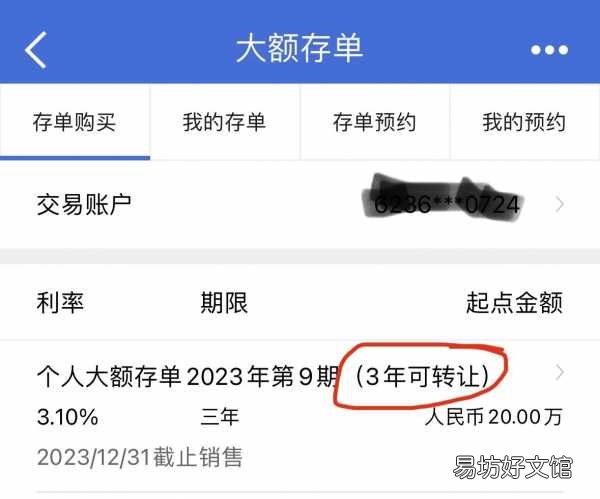Open the three-dot overflow menu

(549, 50)
